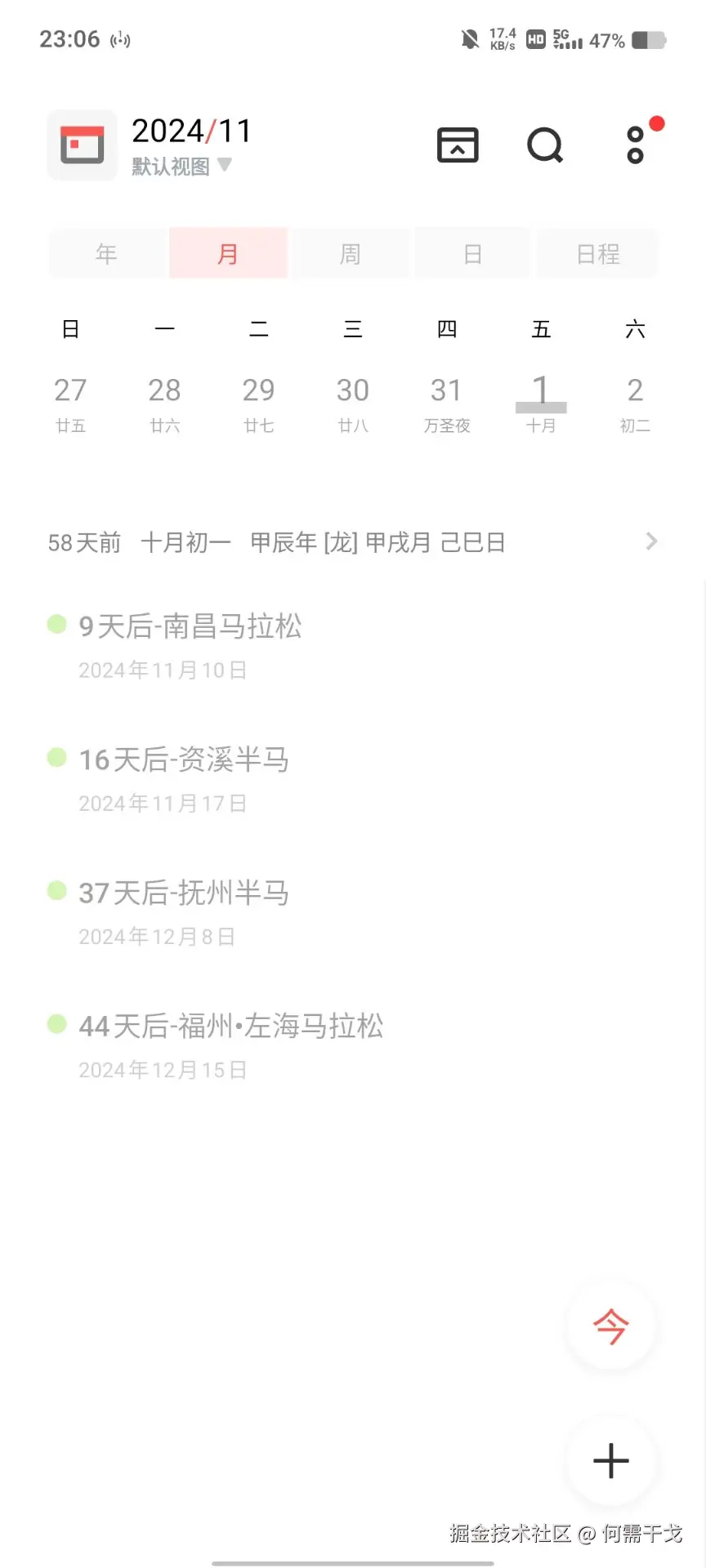Viewport: 706px width, 1568px height.
Task: Open the 抚州半马 event entry
Action: coord(184,893)
